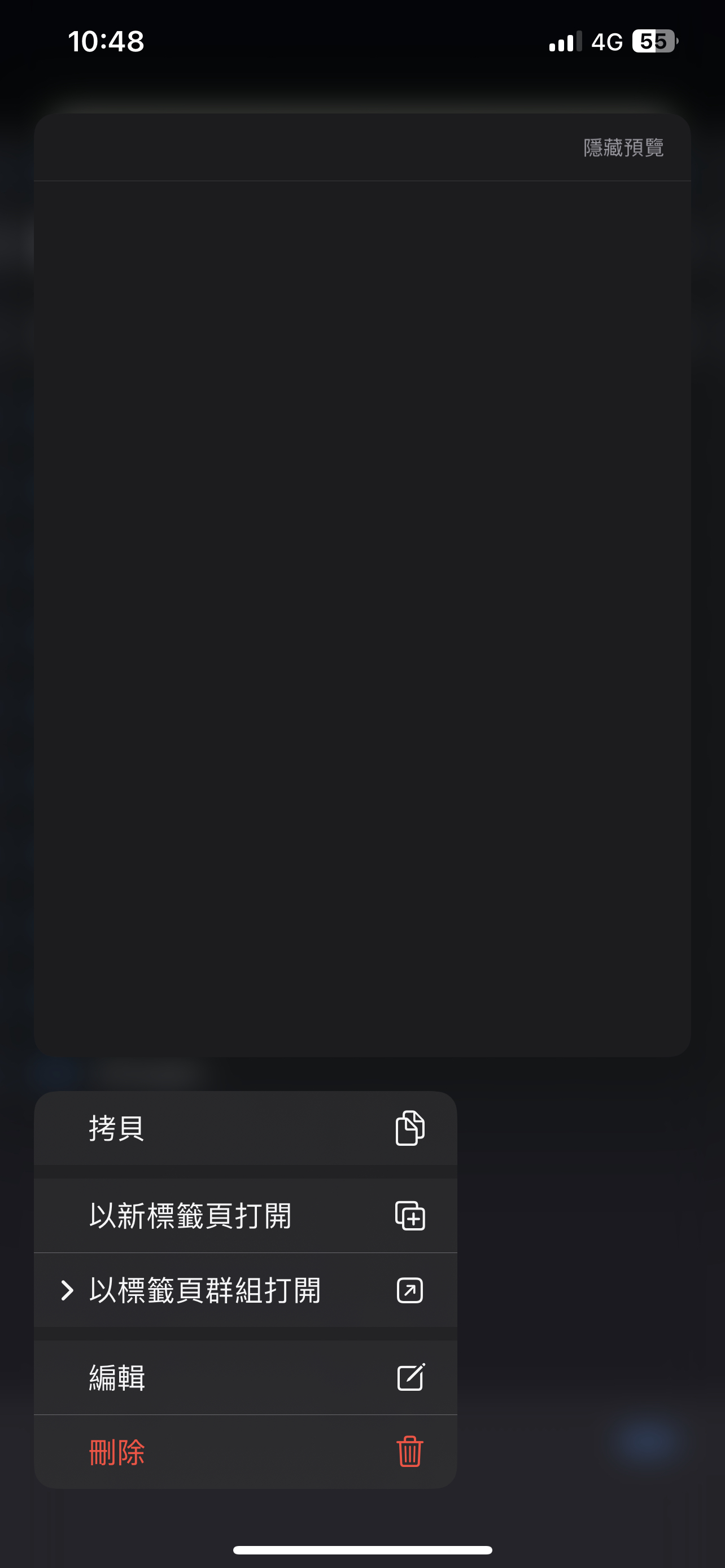The width and height of the screenshot is (725, 1568).
Task: Tap 刪除 to delete the item
Action: 244,1452
